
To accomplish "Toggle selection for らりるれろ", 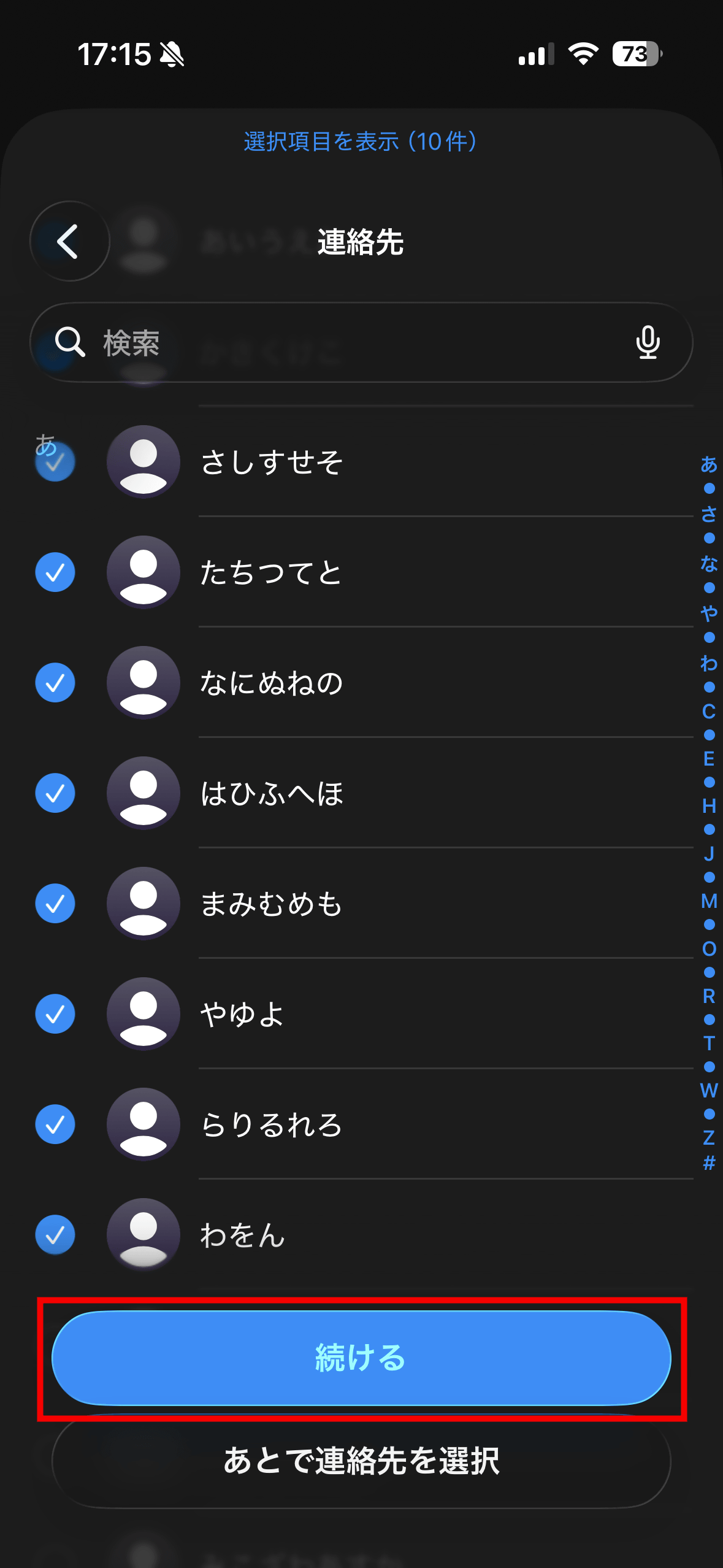I will click(55, 1124).
